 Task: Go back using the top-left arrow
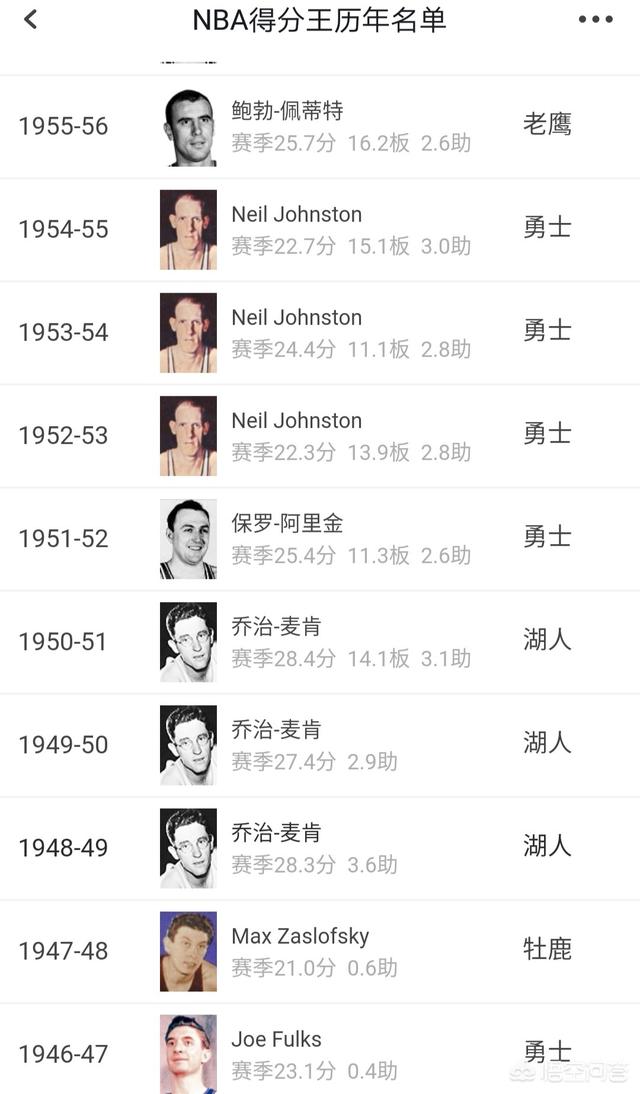click(x=30, y=19)
